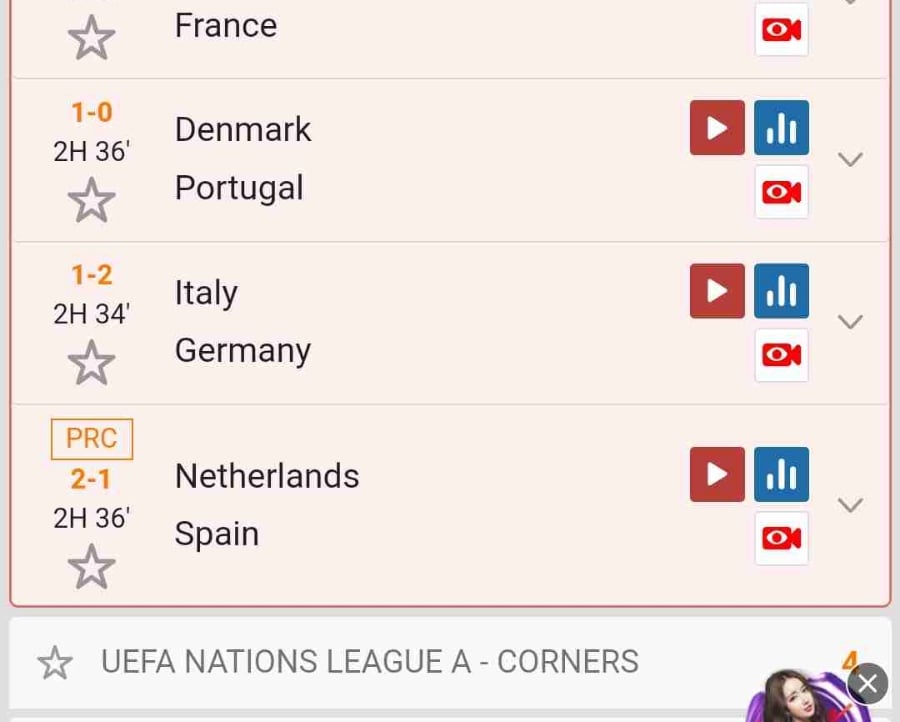This screenshot has height=722, width=900.
Task: Tap the camera icon beside Portugal
Action: click(781, 192)
